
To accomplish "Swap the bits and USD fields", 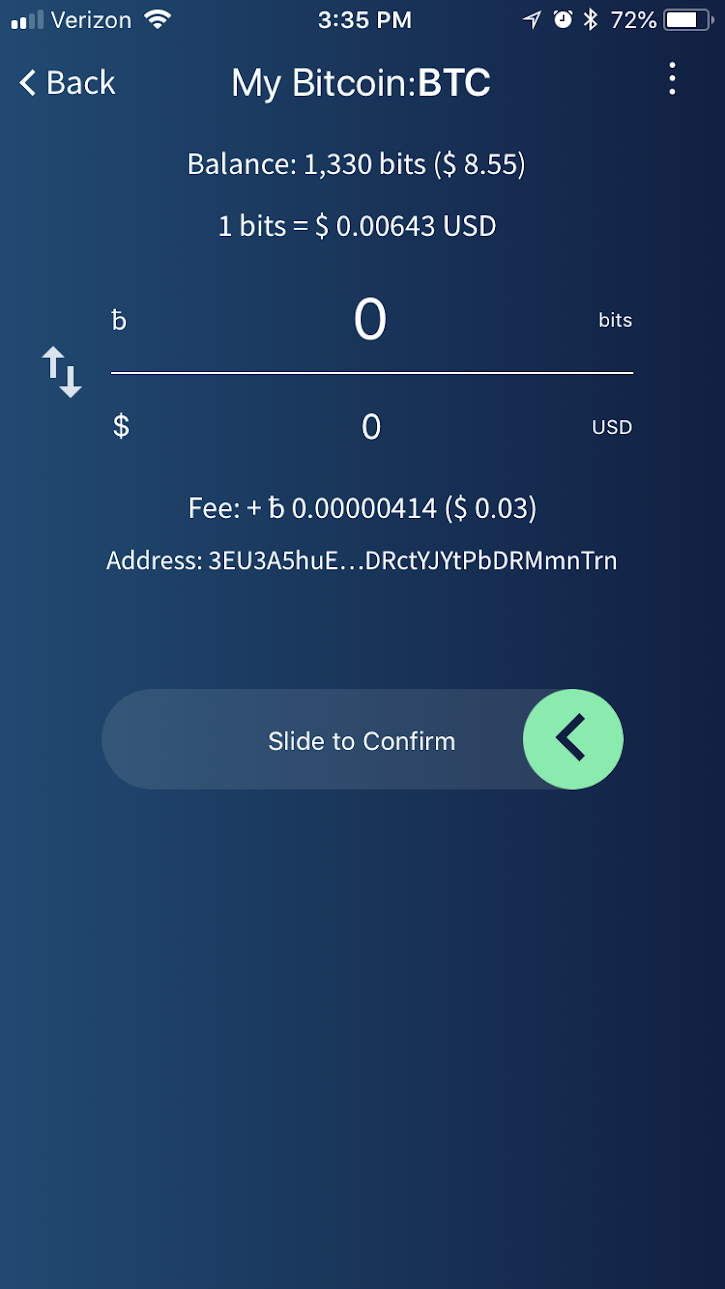I will pos(61,372).
